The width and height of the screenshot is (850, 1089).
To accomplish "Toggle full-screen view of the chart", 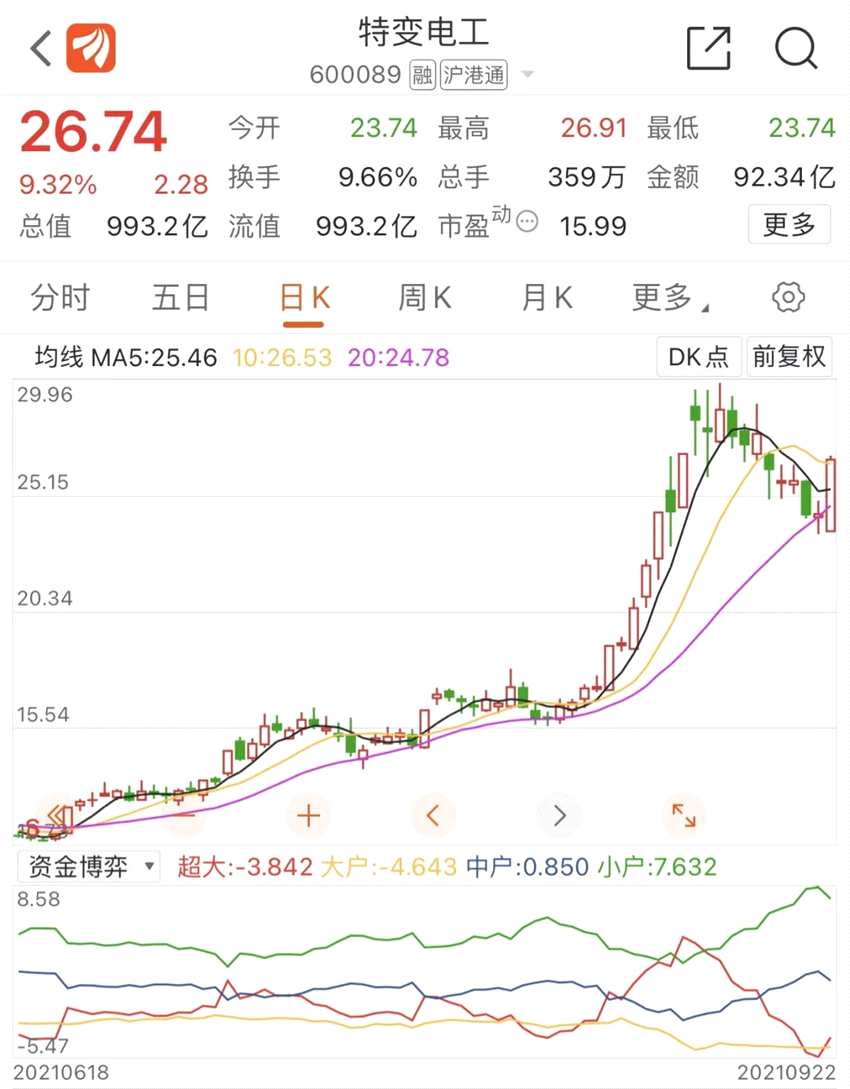I will (x=684, y=816).
